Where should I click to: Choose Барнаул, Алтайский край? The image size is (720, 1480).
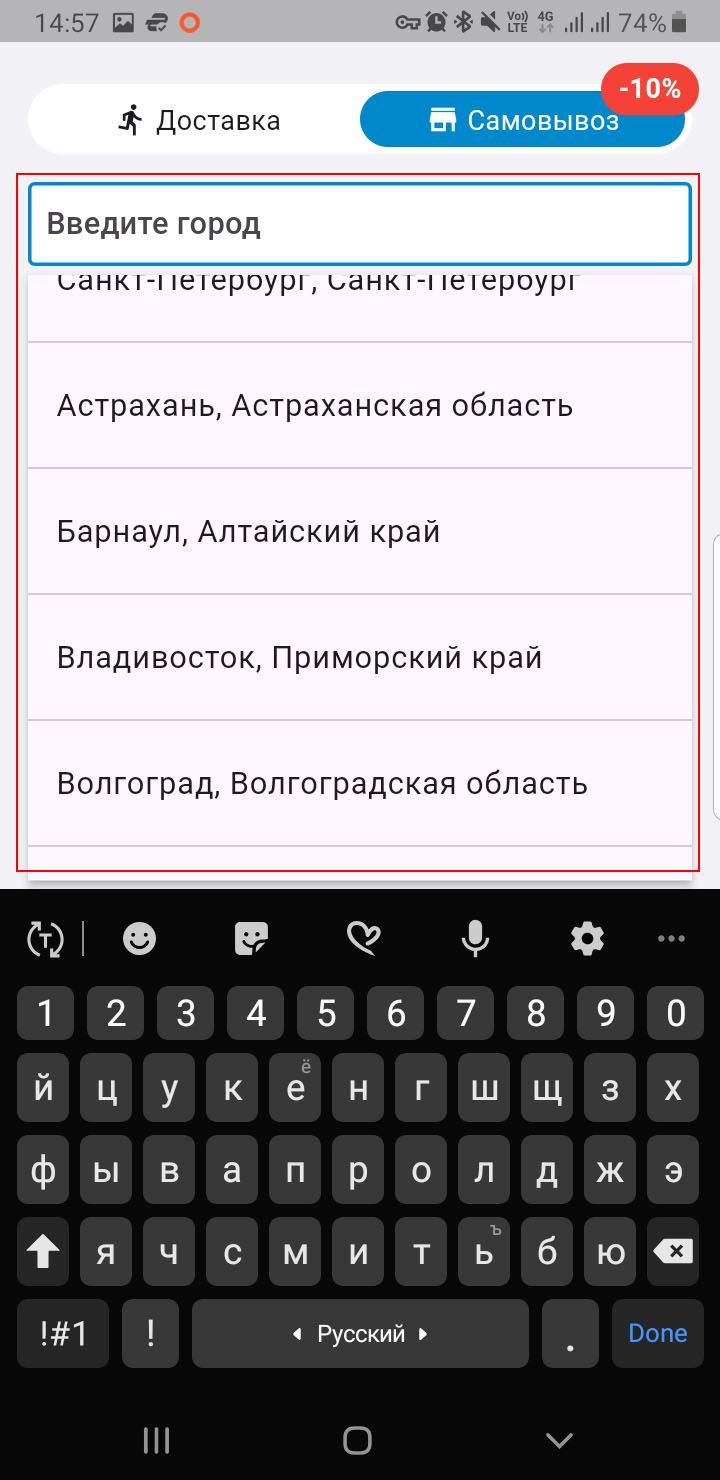359,532
